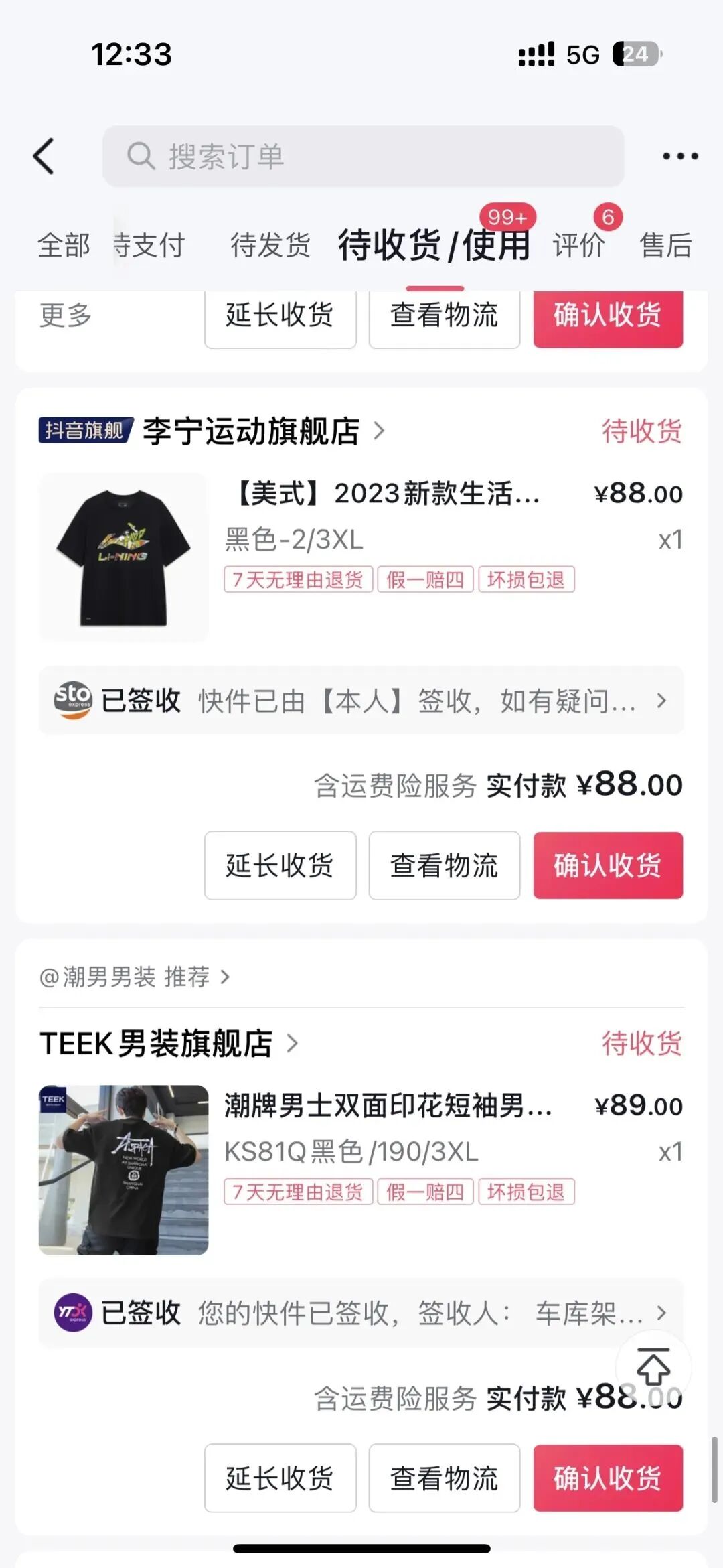Switch to the 待发货 tab
Image resolution: width=723 pixels, height=1568 pixels.
pyautogui.click(x=270, y=245)
